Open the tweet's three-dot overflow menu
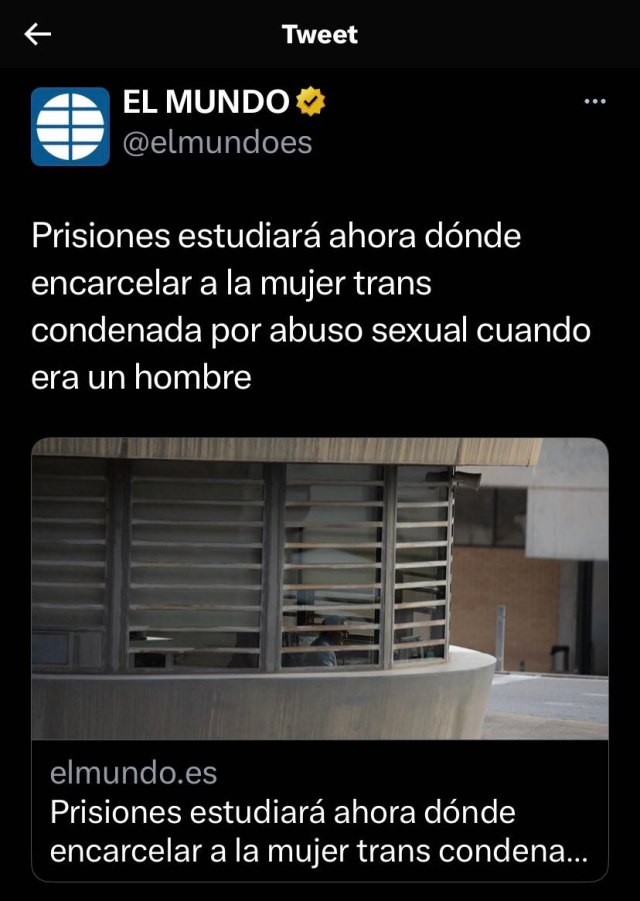 (595, 101)
